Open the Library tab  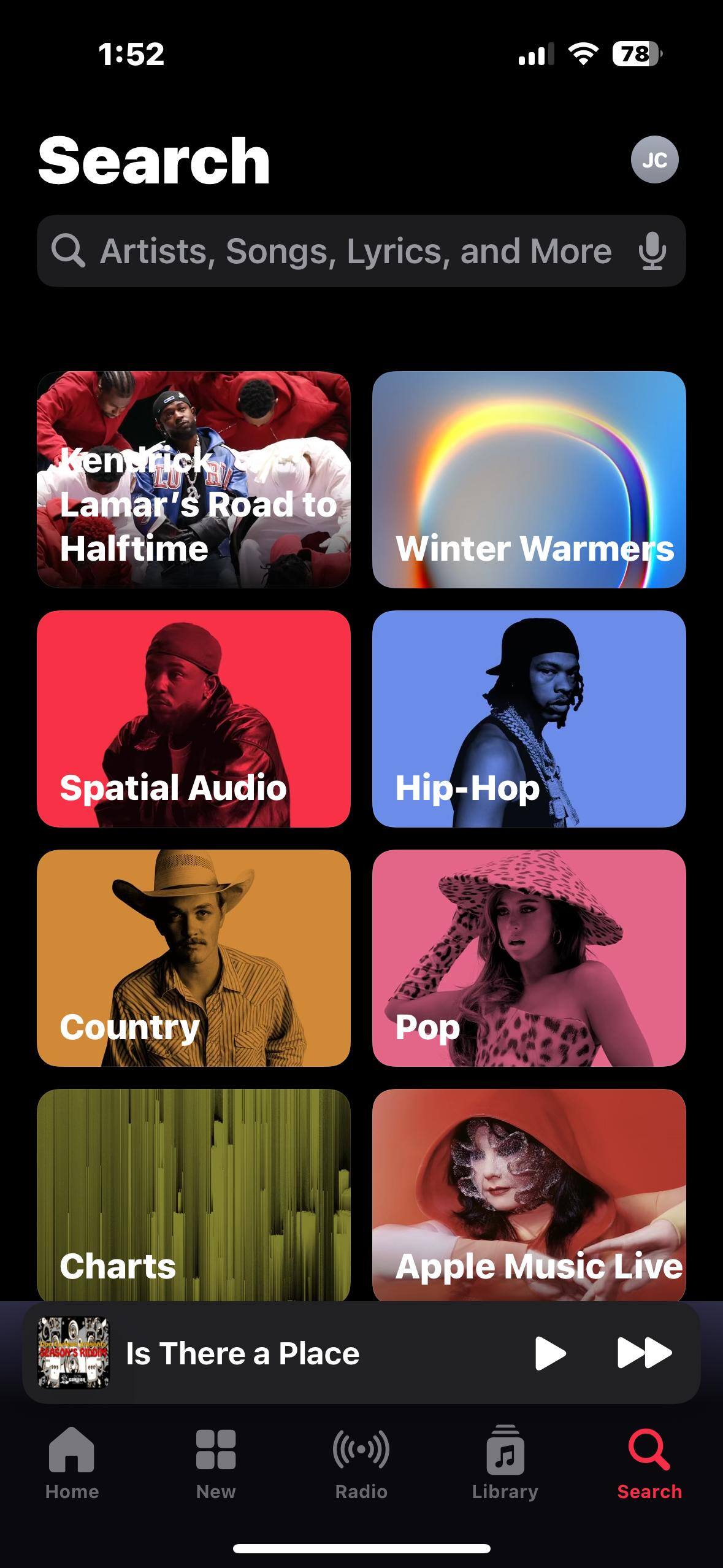pyautogui.click(x=505, y=1463)
